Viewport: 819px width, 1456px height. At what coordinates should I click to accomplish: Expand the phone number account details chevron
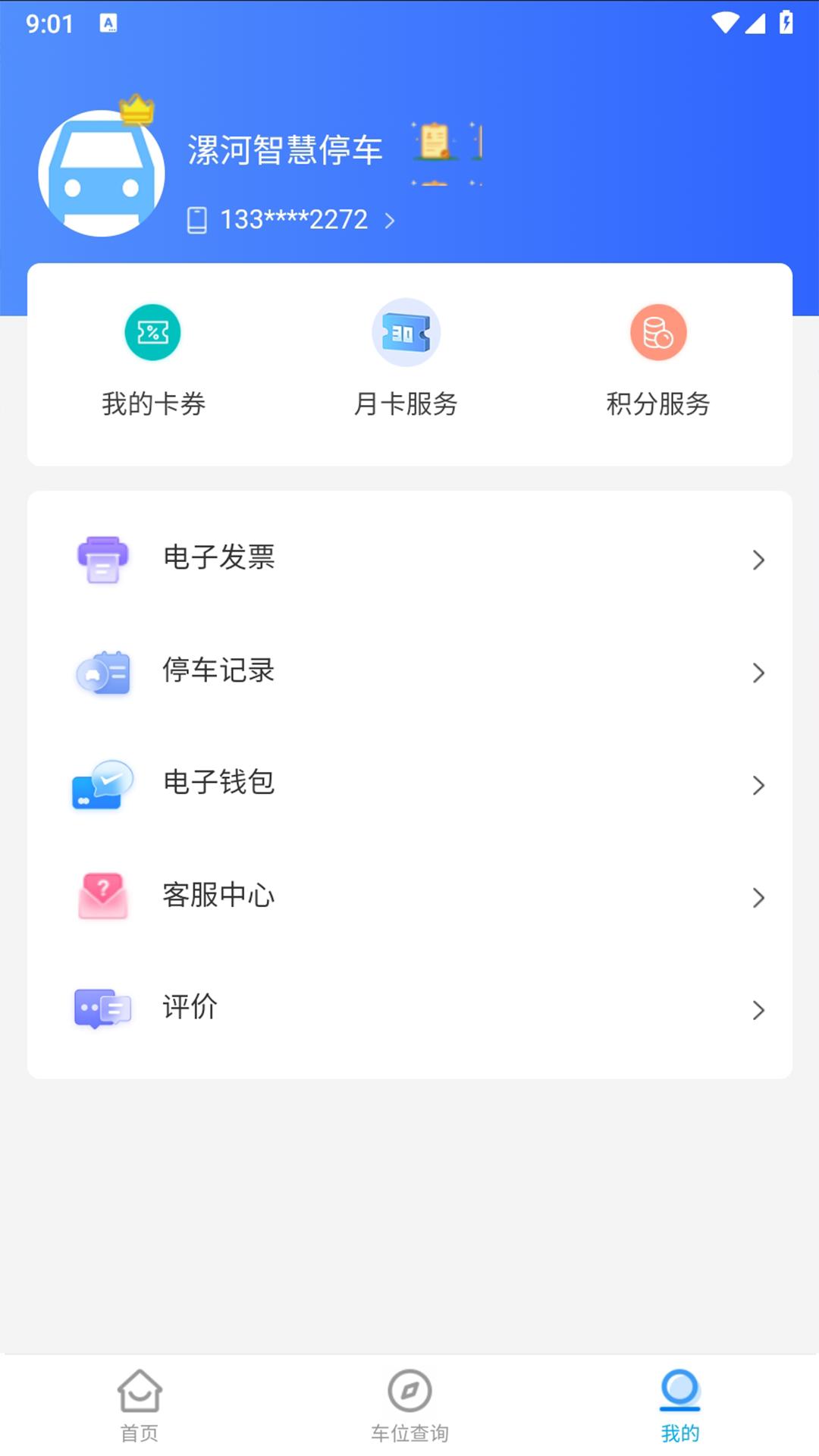tap(391, 220)
